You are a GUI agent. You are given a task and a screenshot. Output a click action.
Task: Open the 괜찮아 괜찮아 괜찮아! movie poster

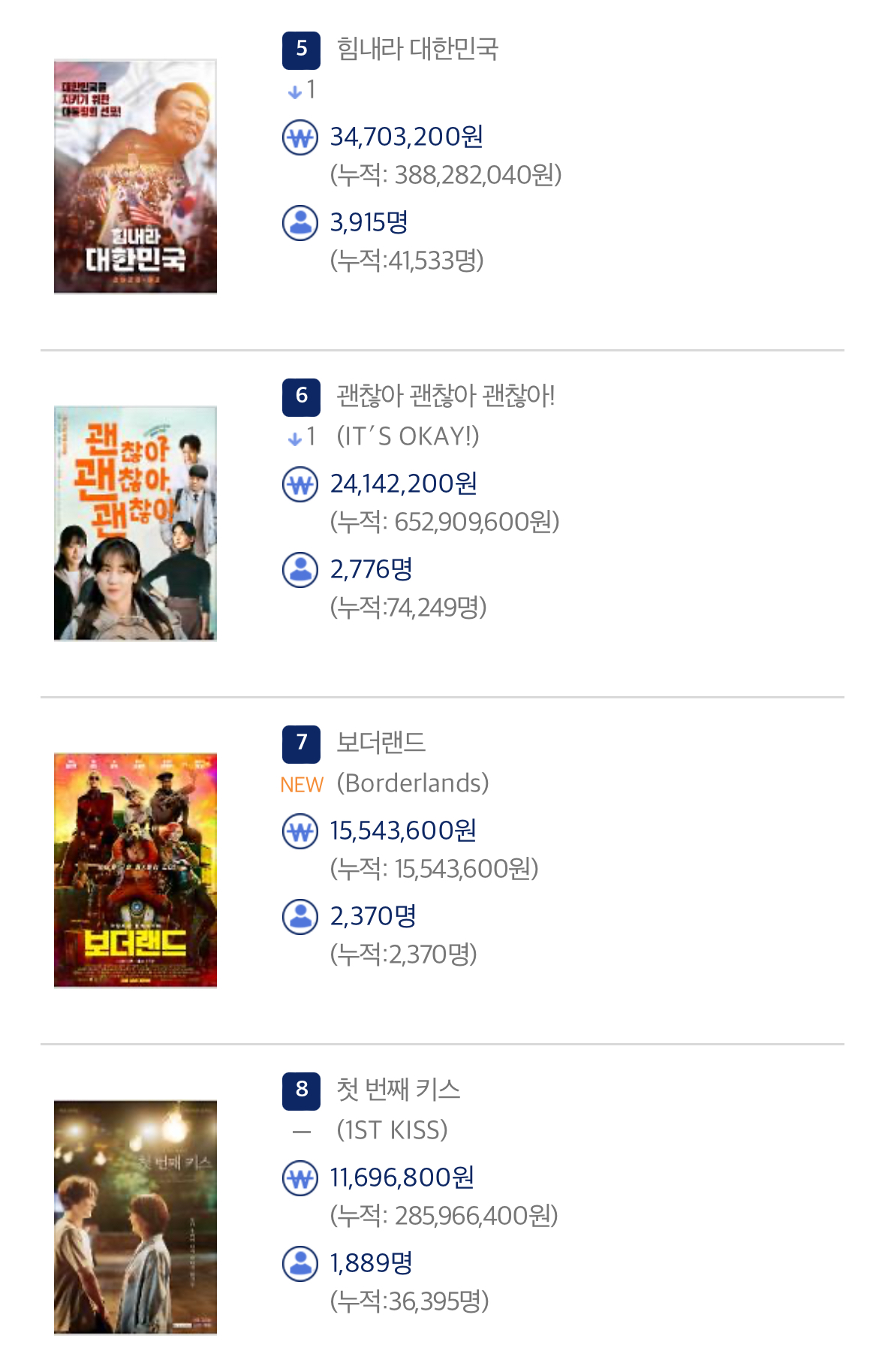[135, 523]
